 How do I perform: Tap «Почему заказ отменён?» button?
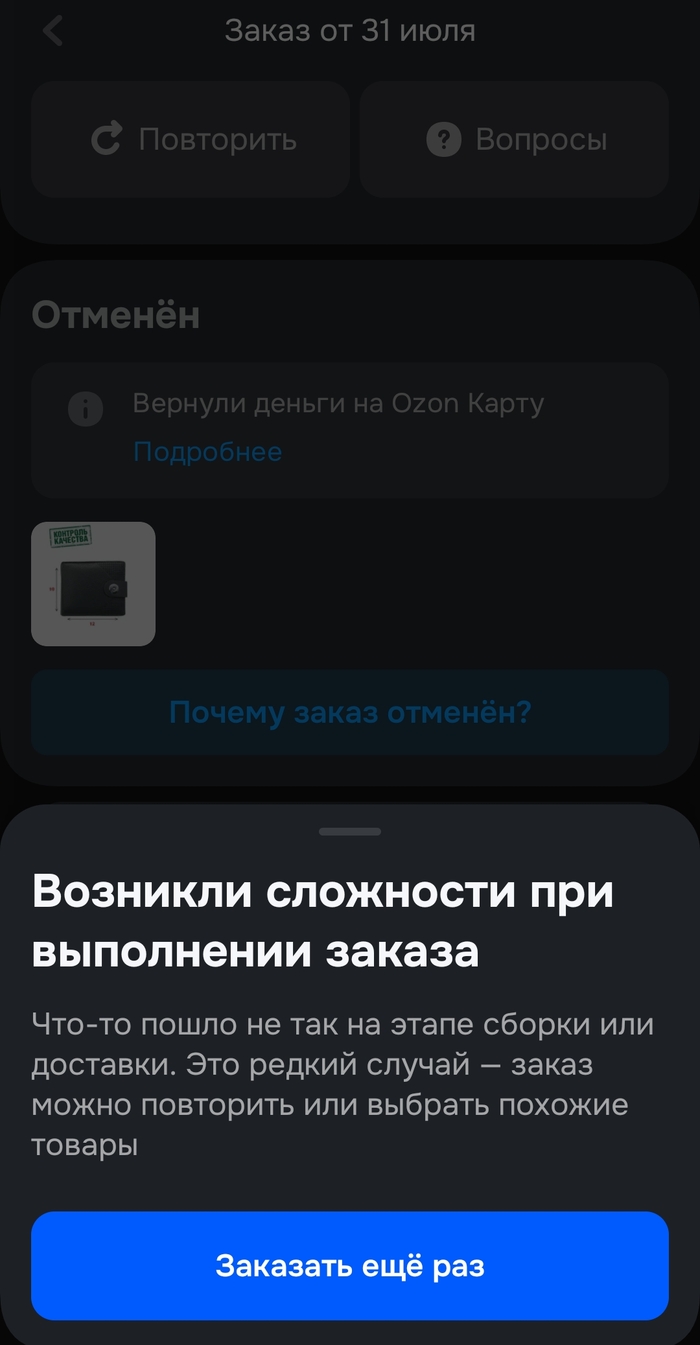coord(349,712)
